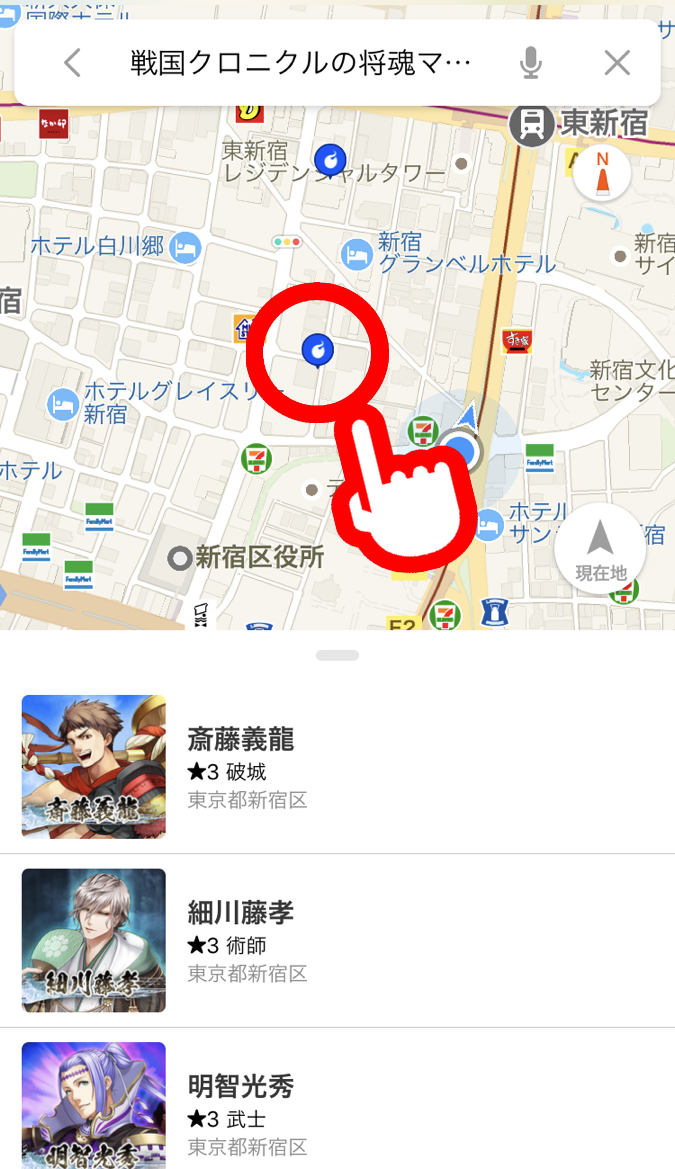Image resolution: width=675 pixels, height=1169 pixels.
Task: Open the 斎藤義龍 result
Action: 337,768
